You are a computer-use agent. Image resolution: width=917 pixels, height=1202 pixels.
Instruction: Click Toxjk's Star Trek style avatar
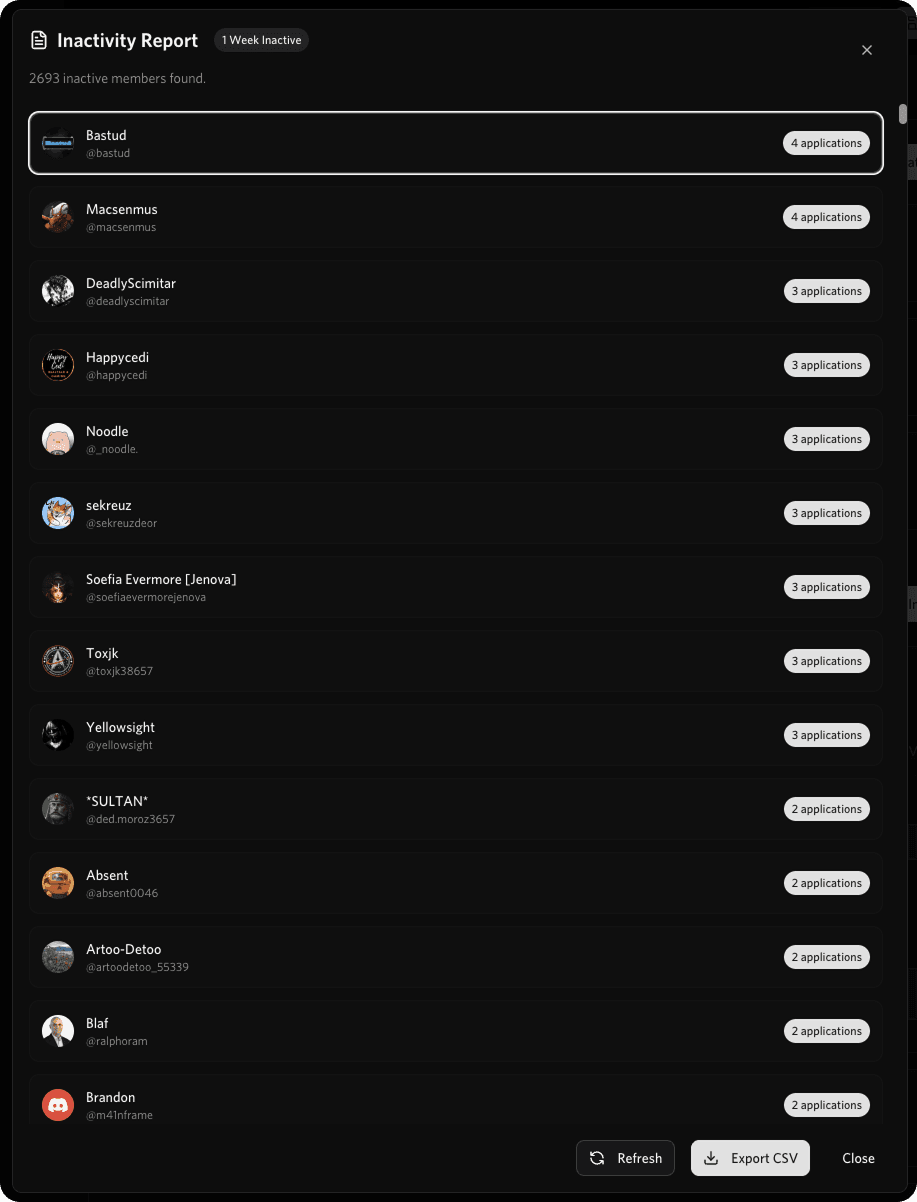pyautogui.click(x=58, y=660)
